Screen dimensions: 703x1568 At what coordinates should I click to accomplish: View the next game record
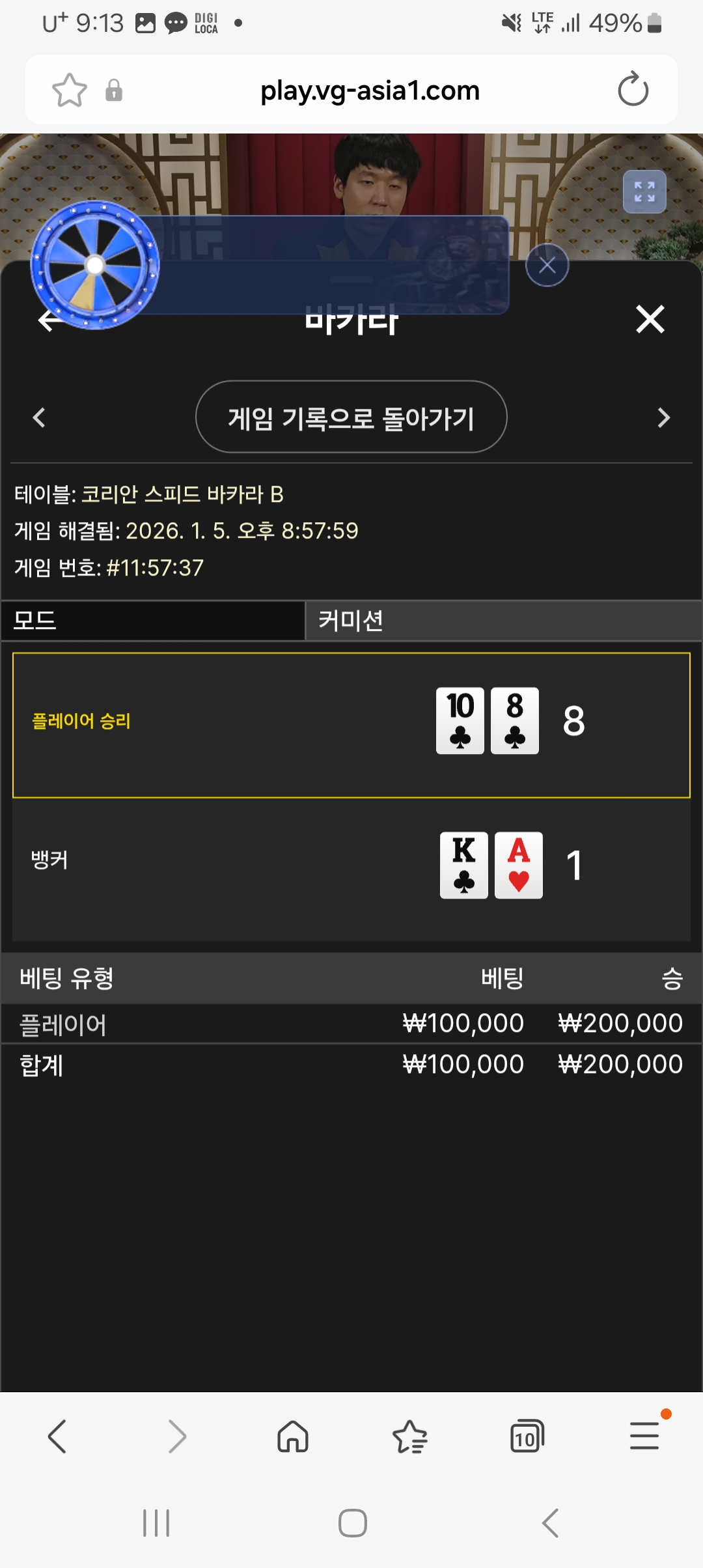663,417
